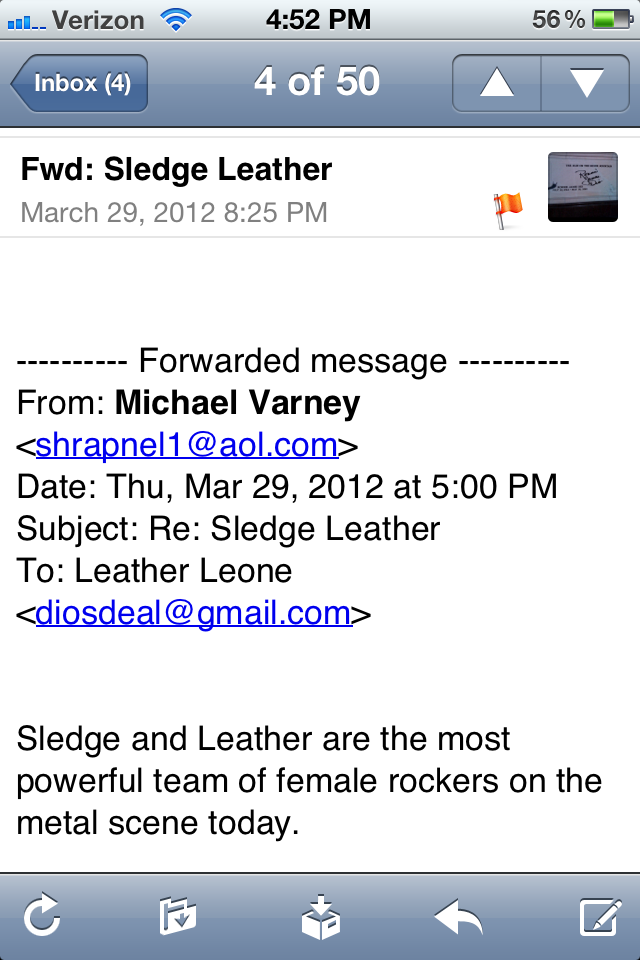Compose a new email
Image resolution: width=640 pixels, height=960 pixels.
tap(600, 916)
